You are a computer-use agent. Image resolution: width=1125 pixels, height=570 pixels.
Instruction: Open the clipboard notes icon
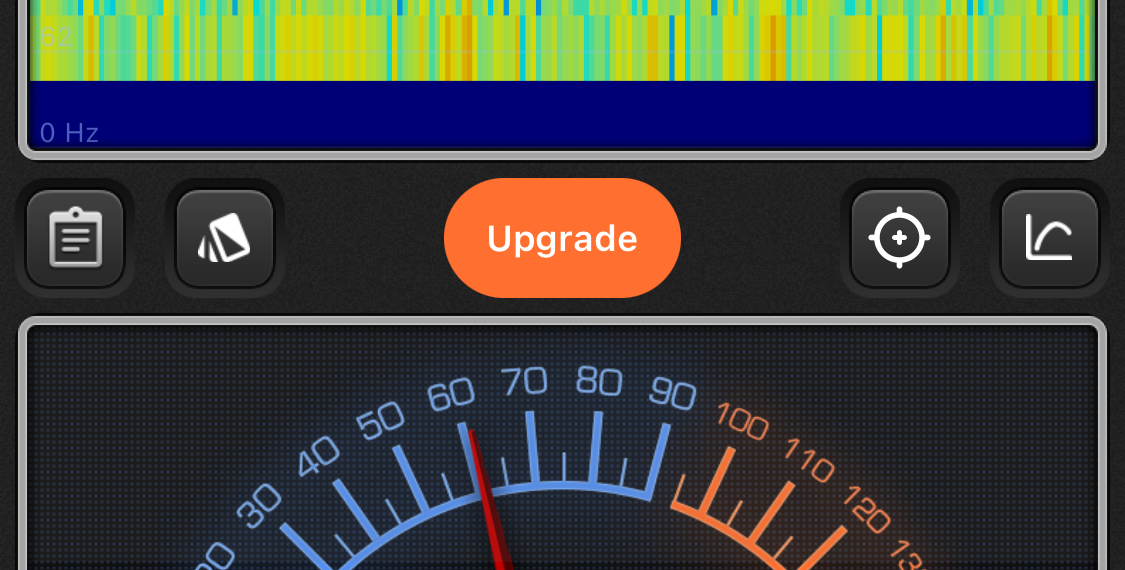(75, 238)
